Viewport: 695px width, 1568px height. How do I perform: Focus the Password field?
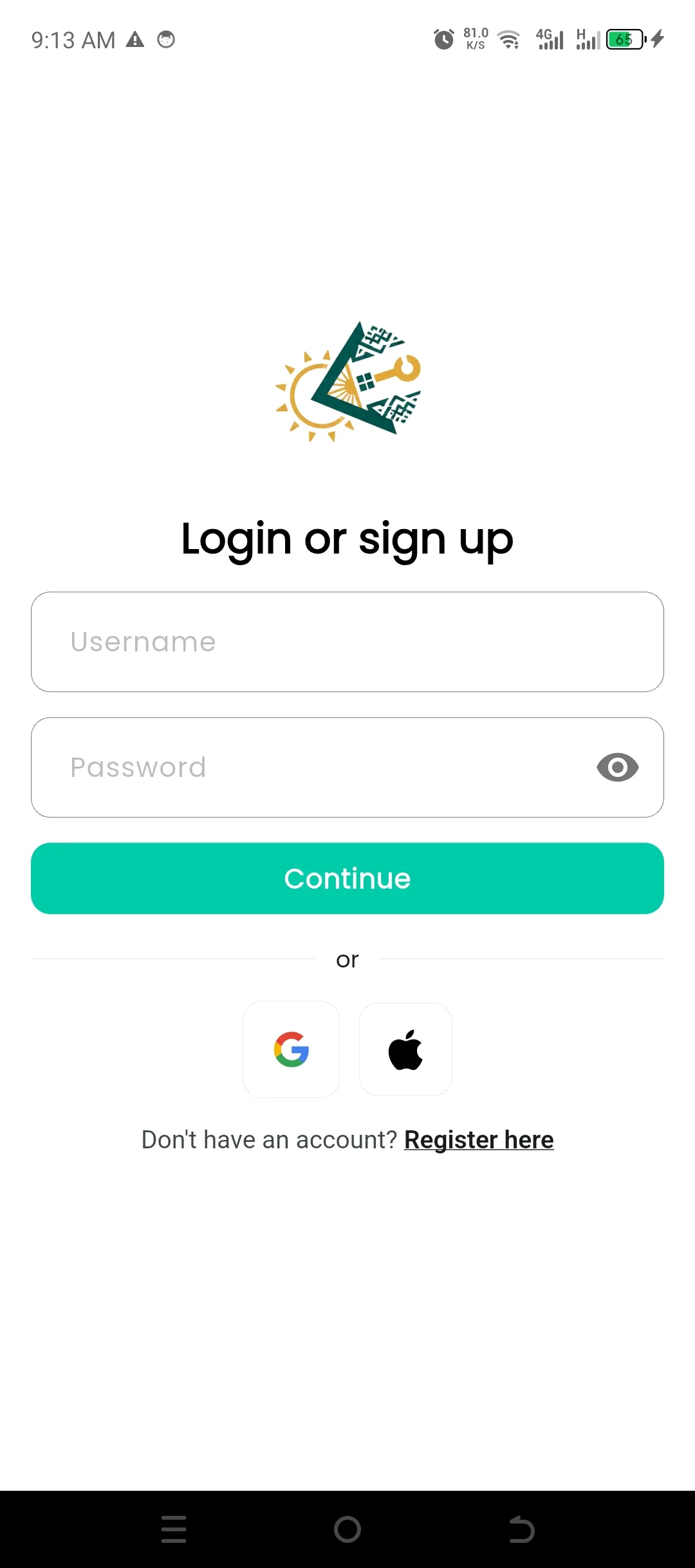[347, 767]
